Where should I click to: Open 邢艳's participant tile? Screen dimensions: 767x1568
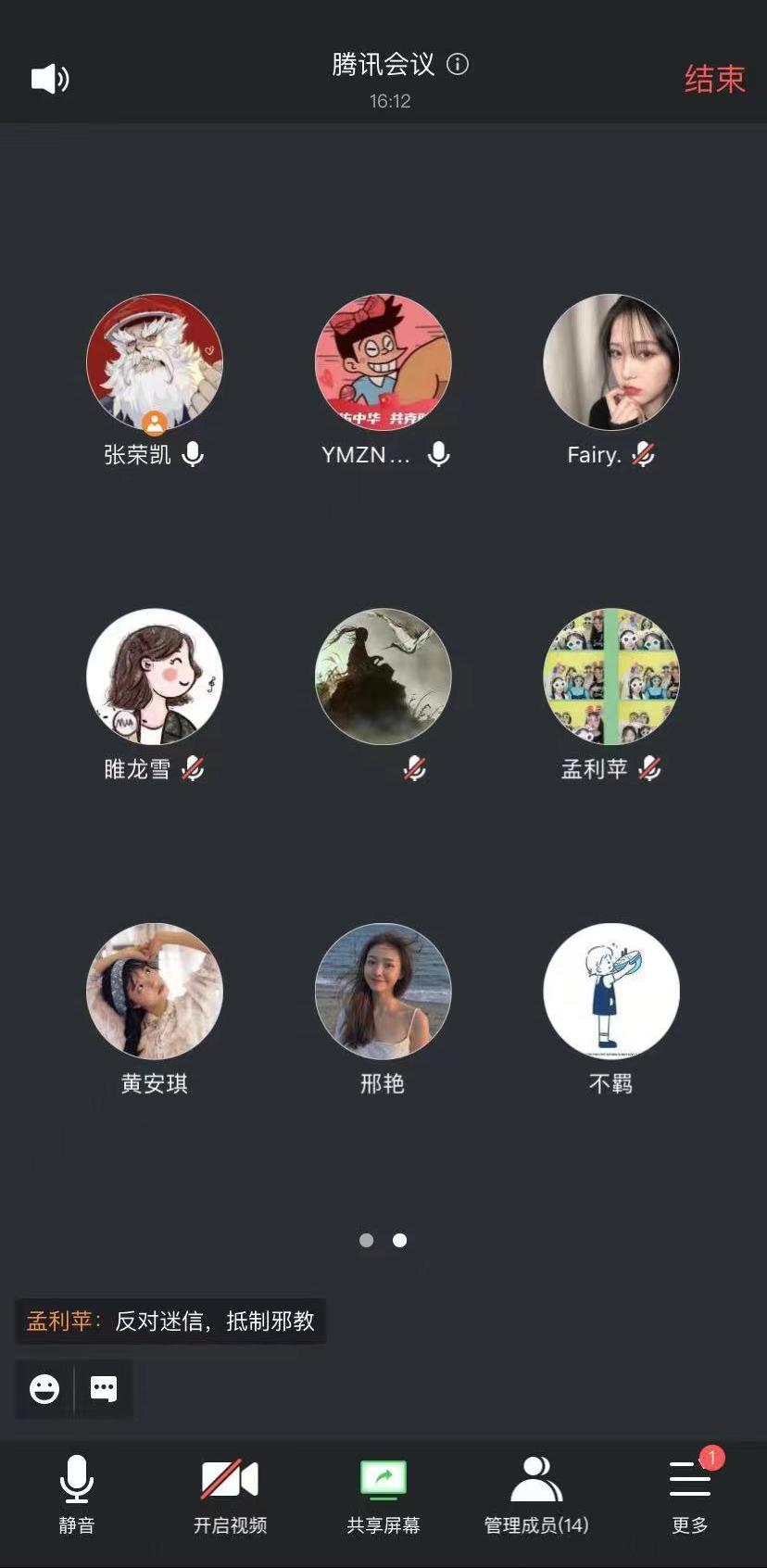tap(383, 991)
